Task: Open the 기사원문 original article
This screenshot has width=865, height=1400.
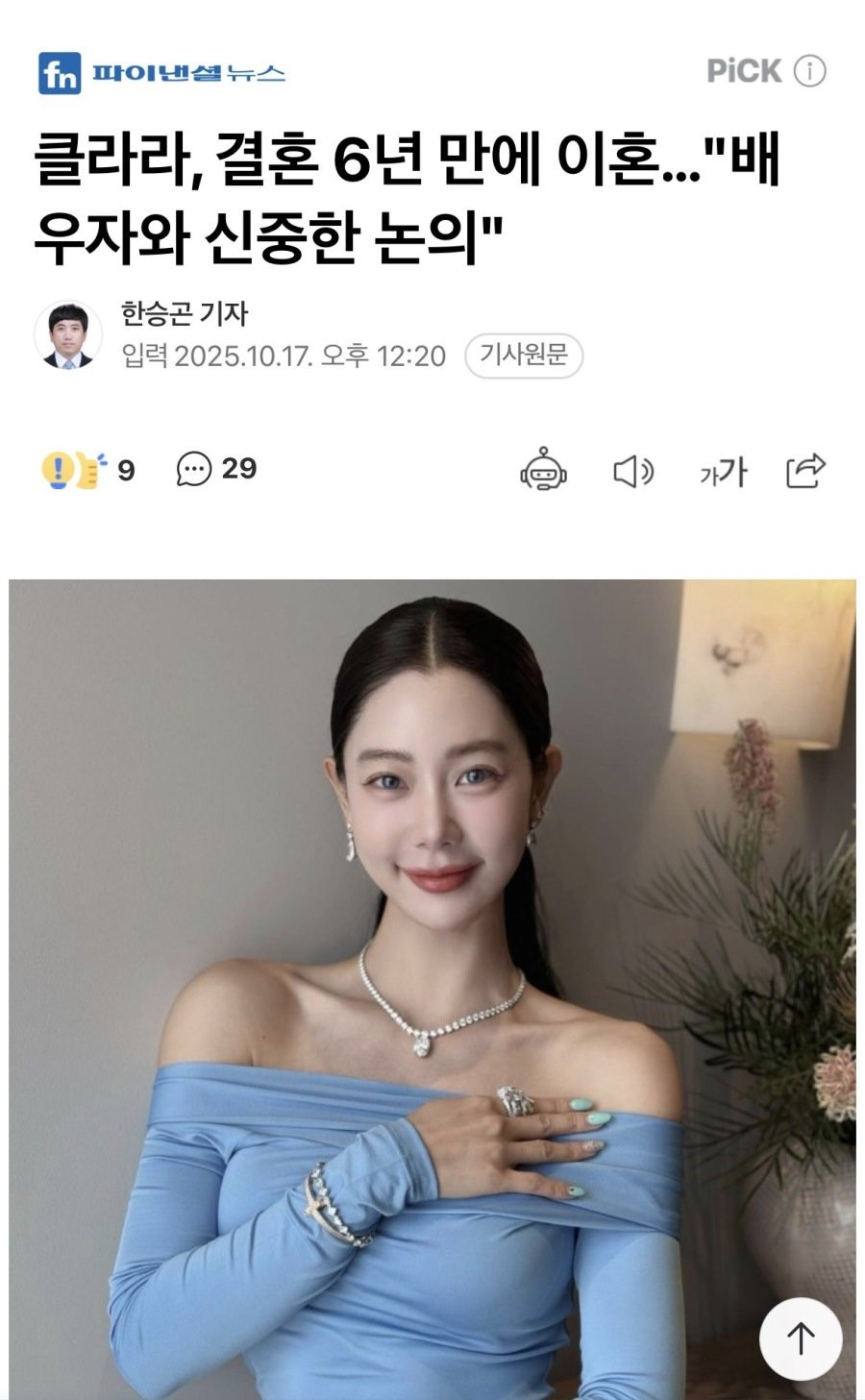Action: click(x=524, y=356)
